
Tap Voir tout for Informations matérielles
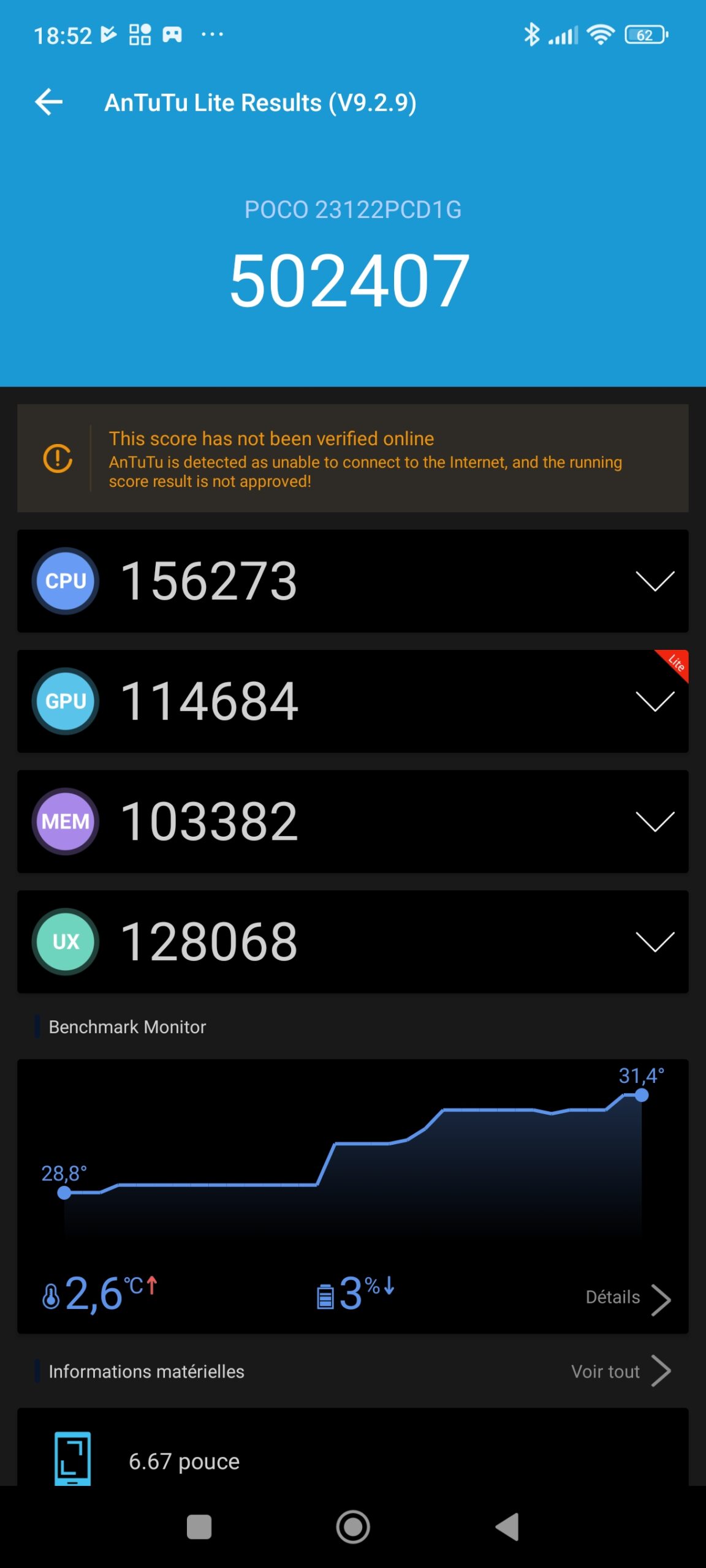[620, 1371]
